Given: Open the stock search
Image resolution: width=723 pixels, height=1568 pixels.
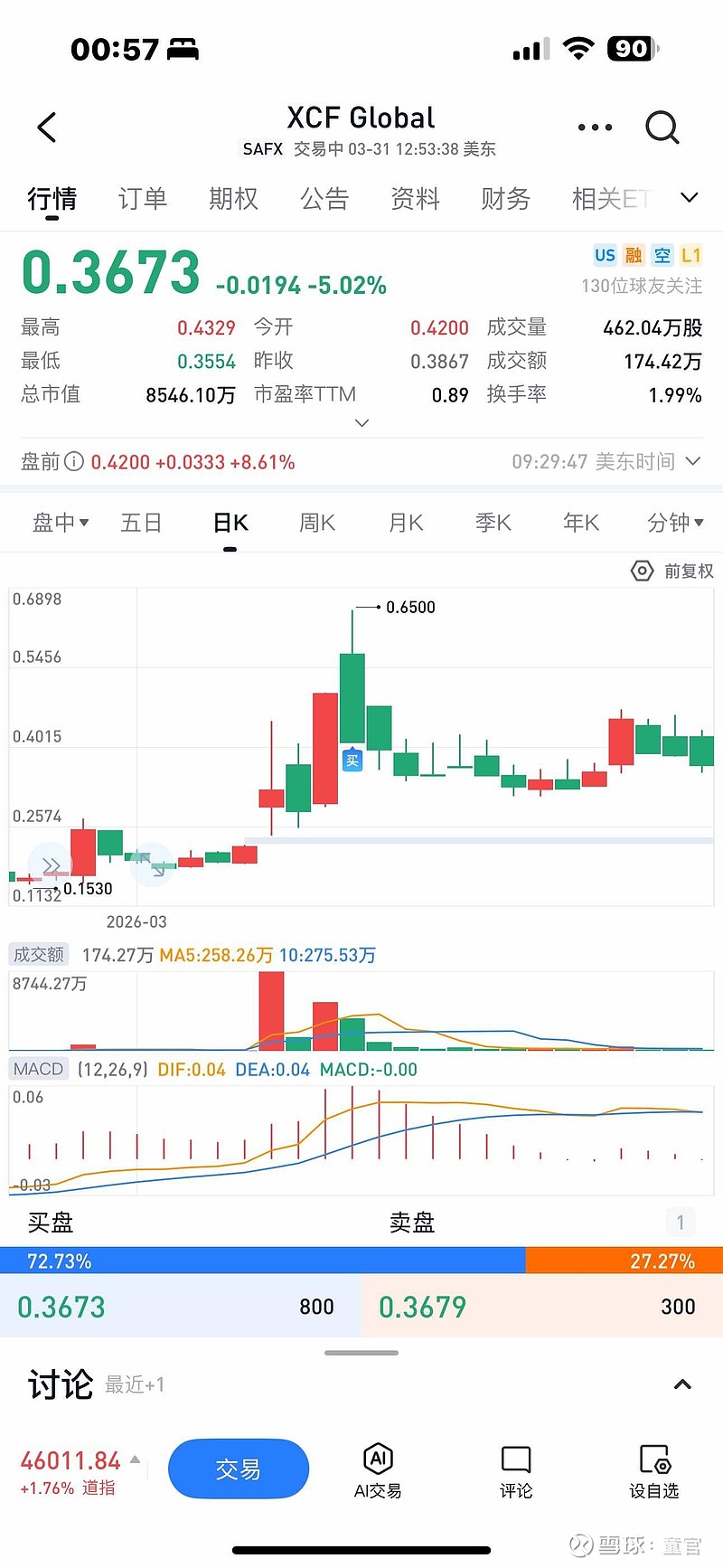Looking at the screenshot, I should click(663, 128).
